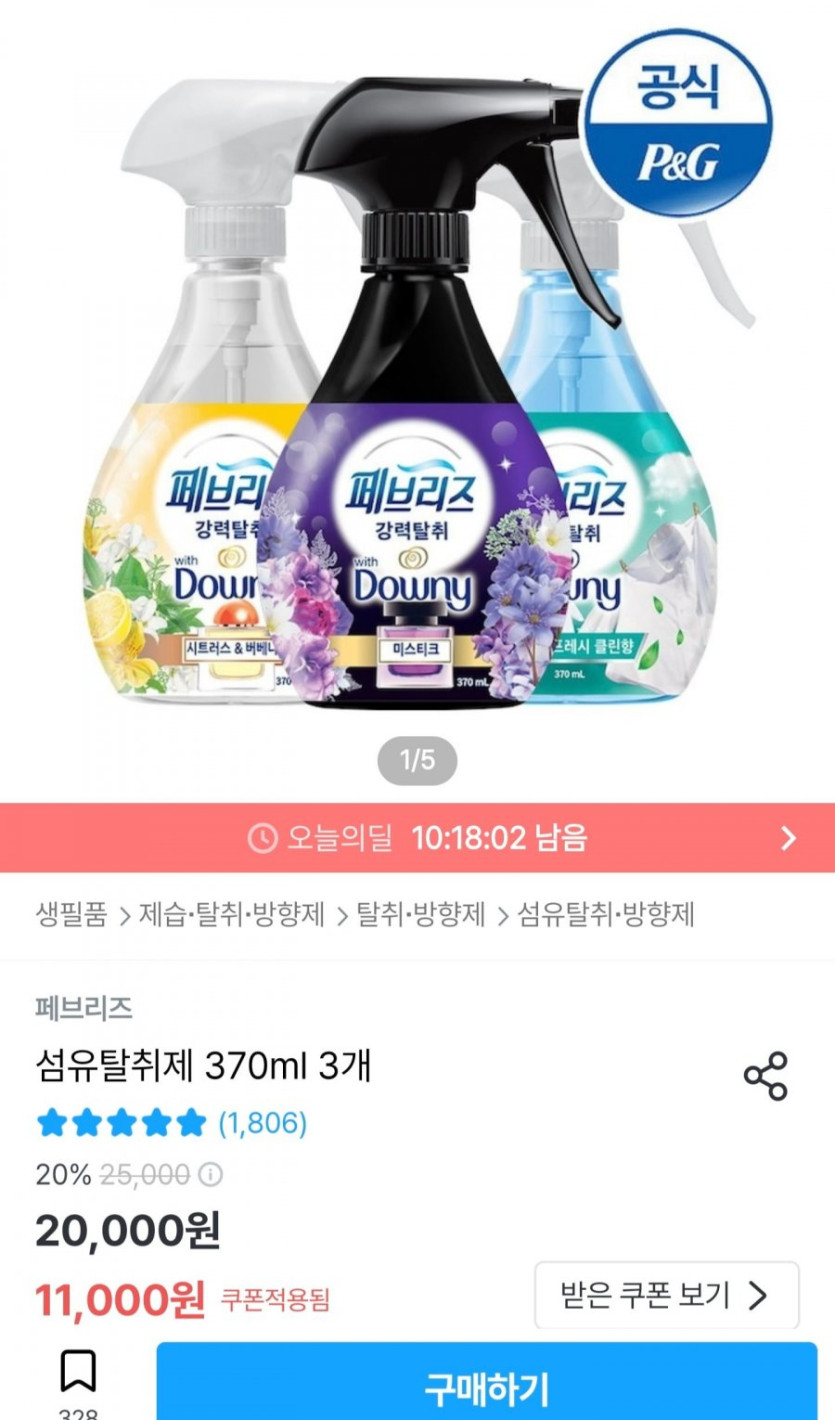Show info about the discount price
This screenshot has width=835, height=1420.
click(x=214, y=1175)
